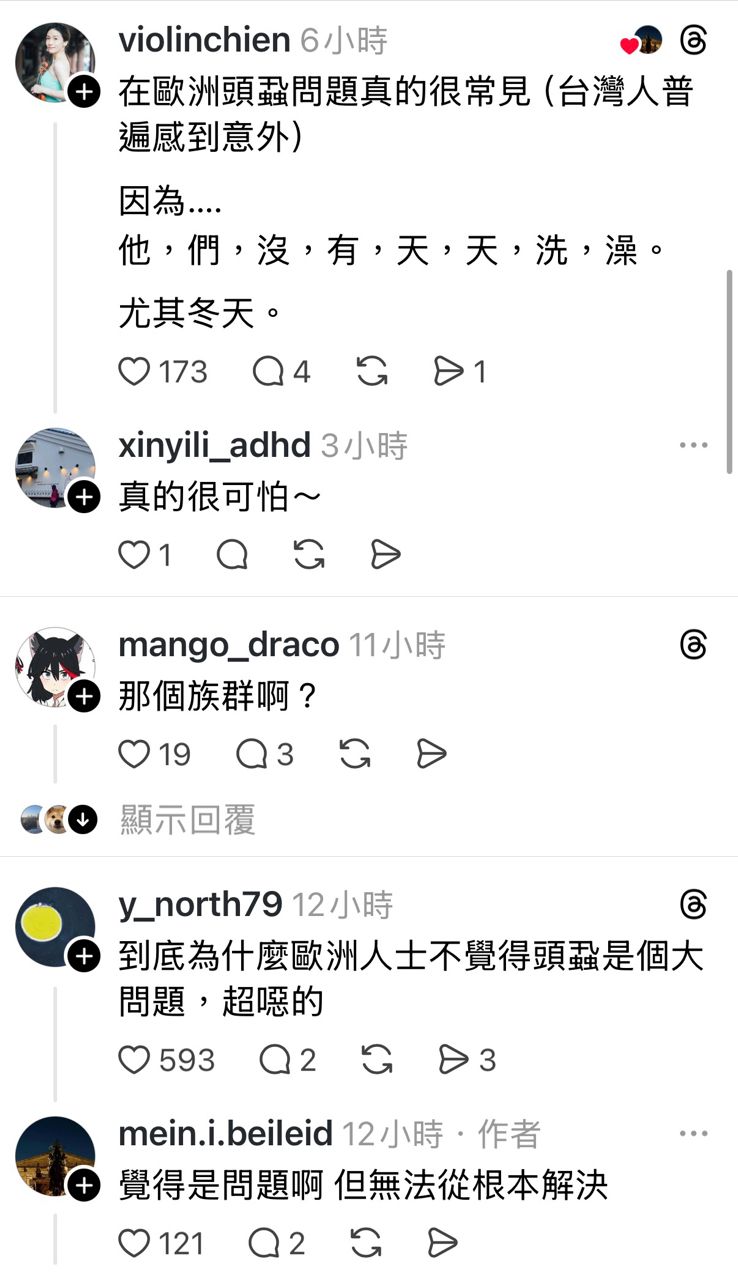Open options menu for mein.i.beileid's reply
Viewport: 738px width, 1280px height.
(x=693, y=1134)
